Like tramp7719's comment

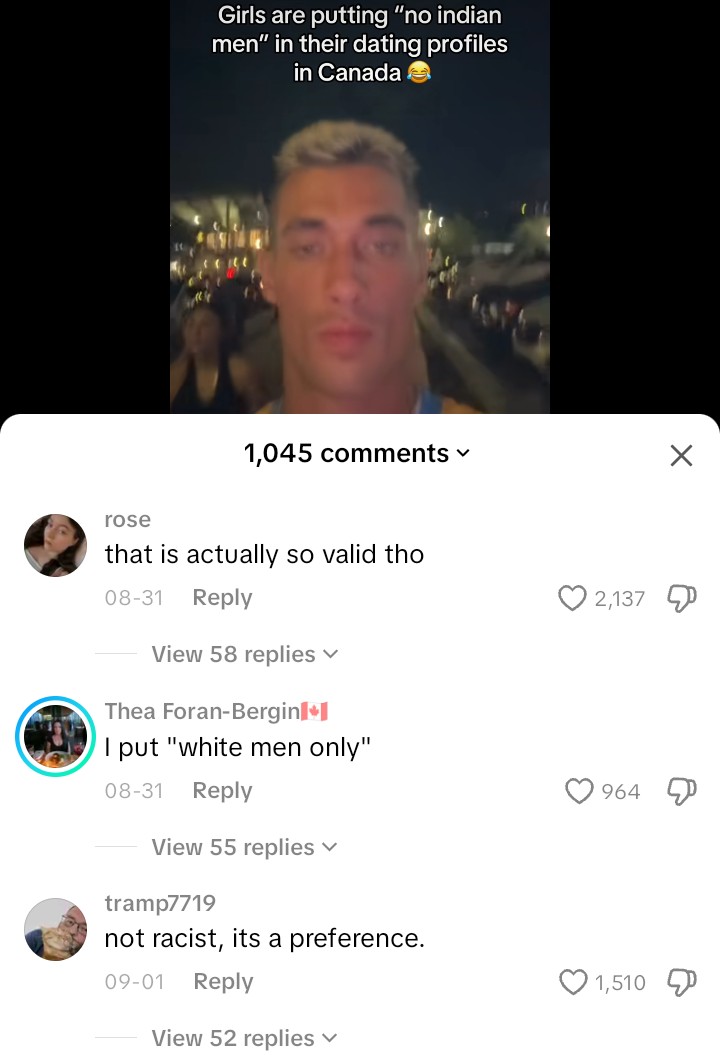tap(572, 982)
